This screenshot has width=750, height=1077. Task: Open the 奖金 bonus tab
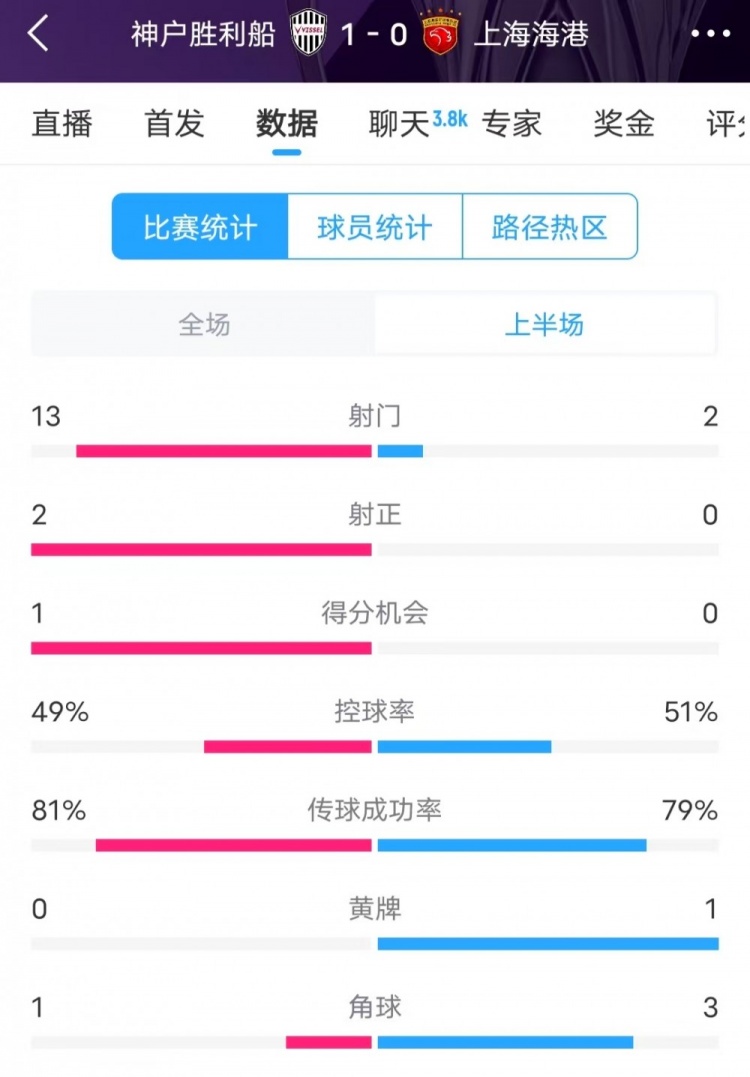click(x=622, y=124)
